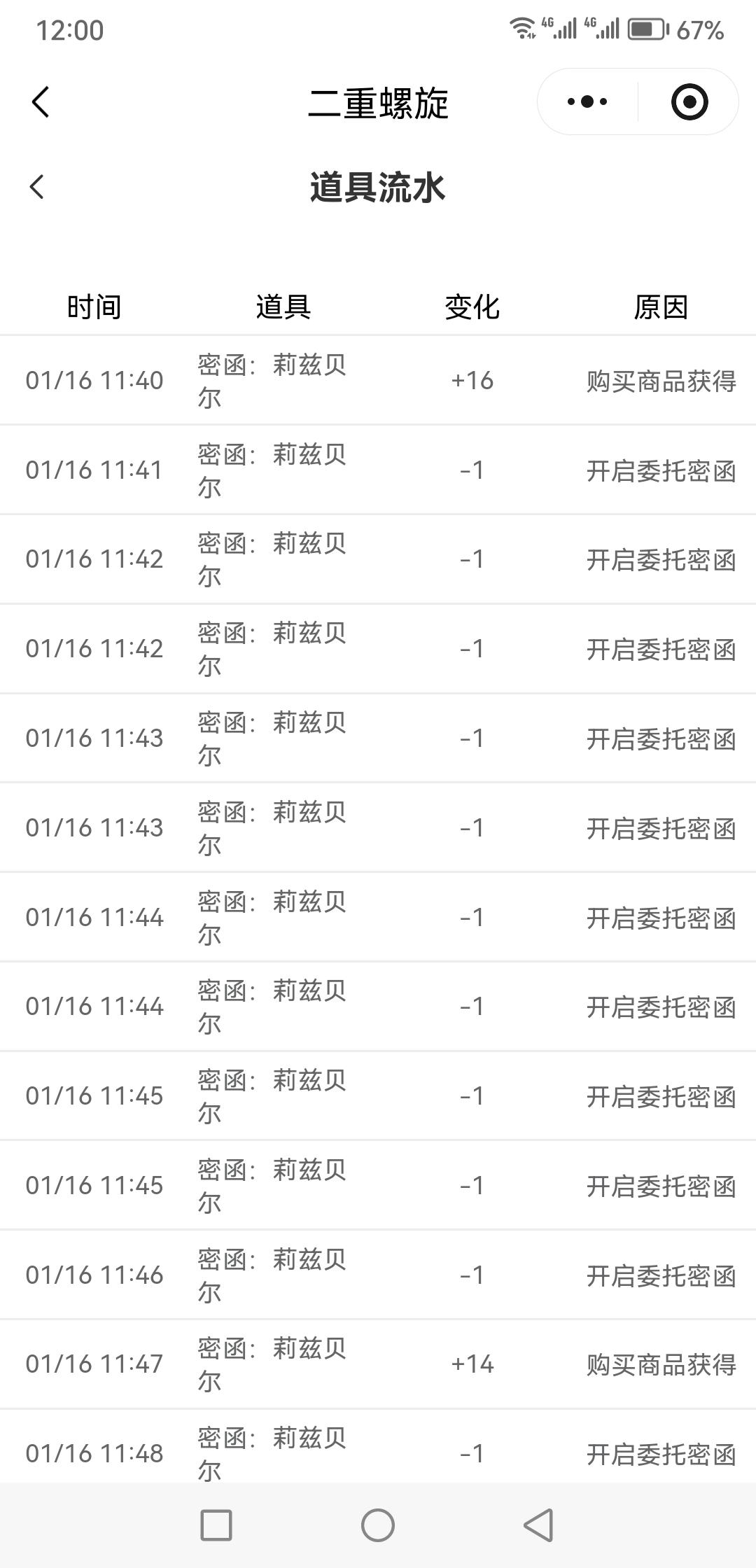The width and height of the screenshot is (756, 1568).
Task: Close the mini program with the circle icon
Action: 689,102
